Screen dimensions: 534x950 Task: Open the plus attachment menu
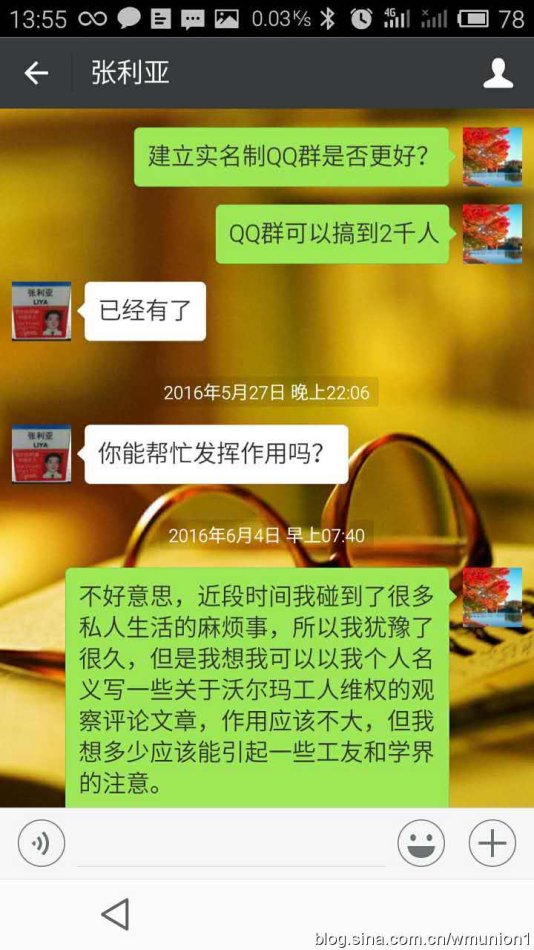[492, 843]
